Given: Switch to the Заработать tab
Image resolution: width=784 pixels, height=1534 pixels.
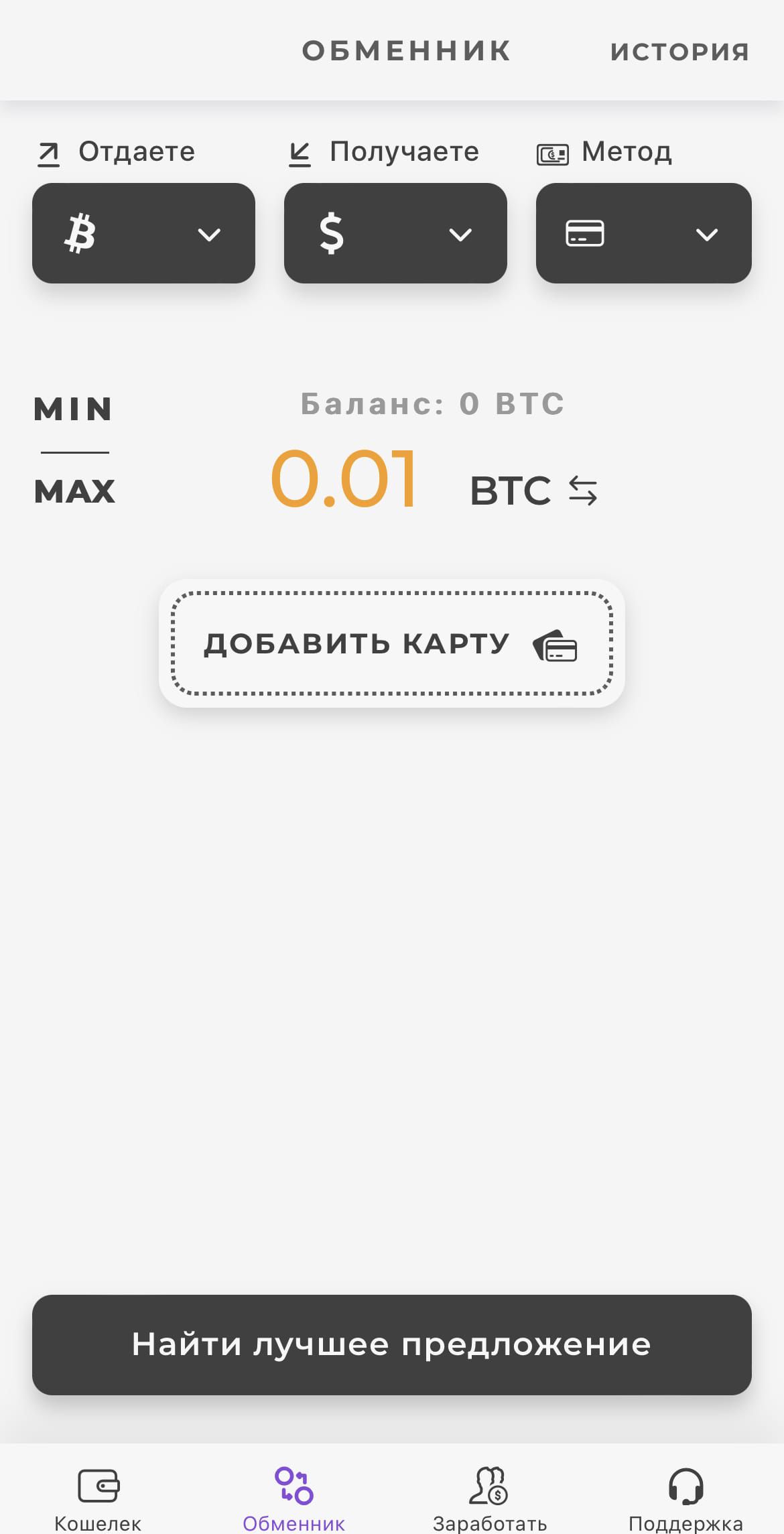Looking at the screenshot, I should pyautogui.click(x=490, y=1498).
